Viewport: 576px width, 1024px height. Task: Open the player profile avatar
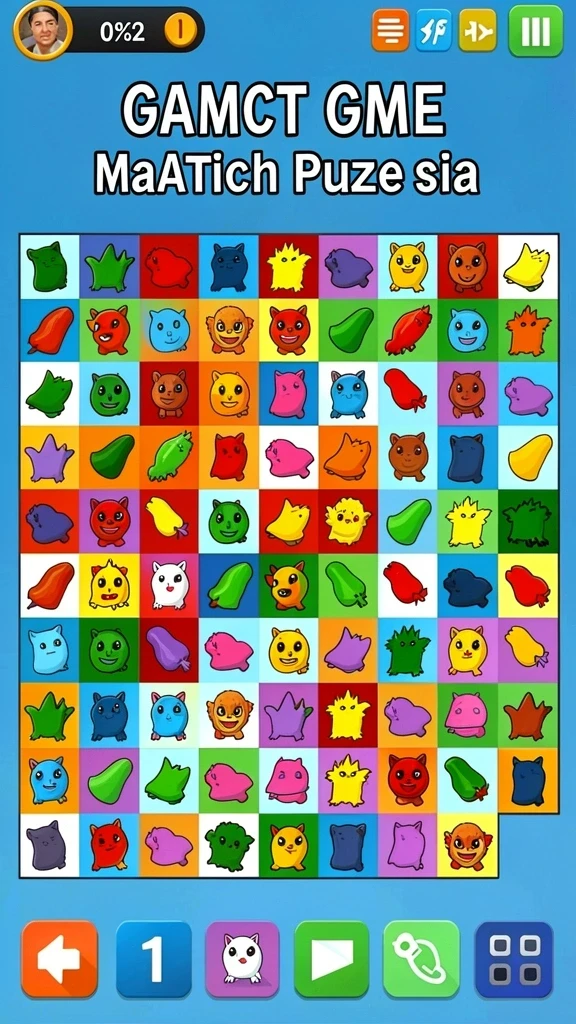(42, 30)
